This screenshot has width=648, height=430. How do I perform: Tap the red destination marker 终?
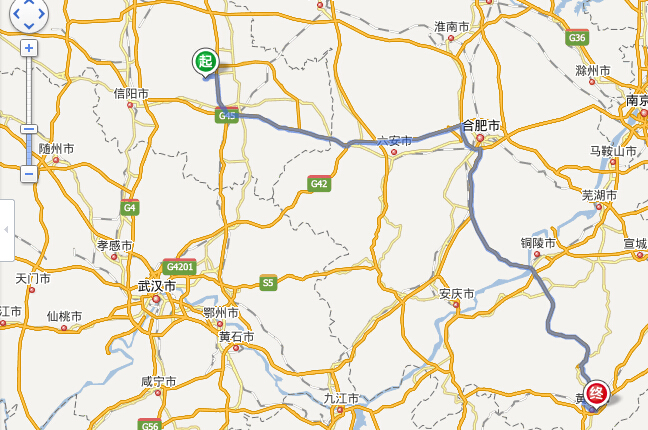(x=596, y=394)
